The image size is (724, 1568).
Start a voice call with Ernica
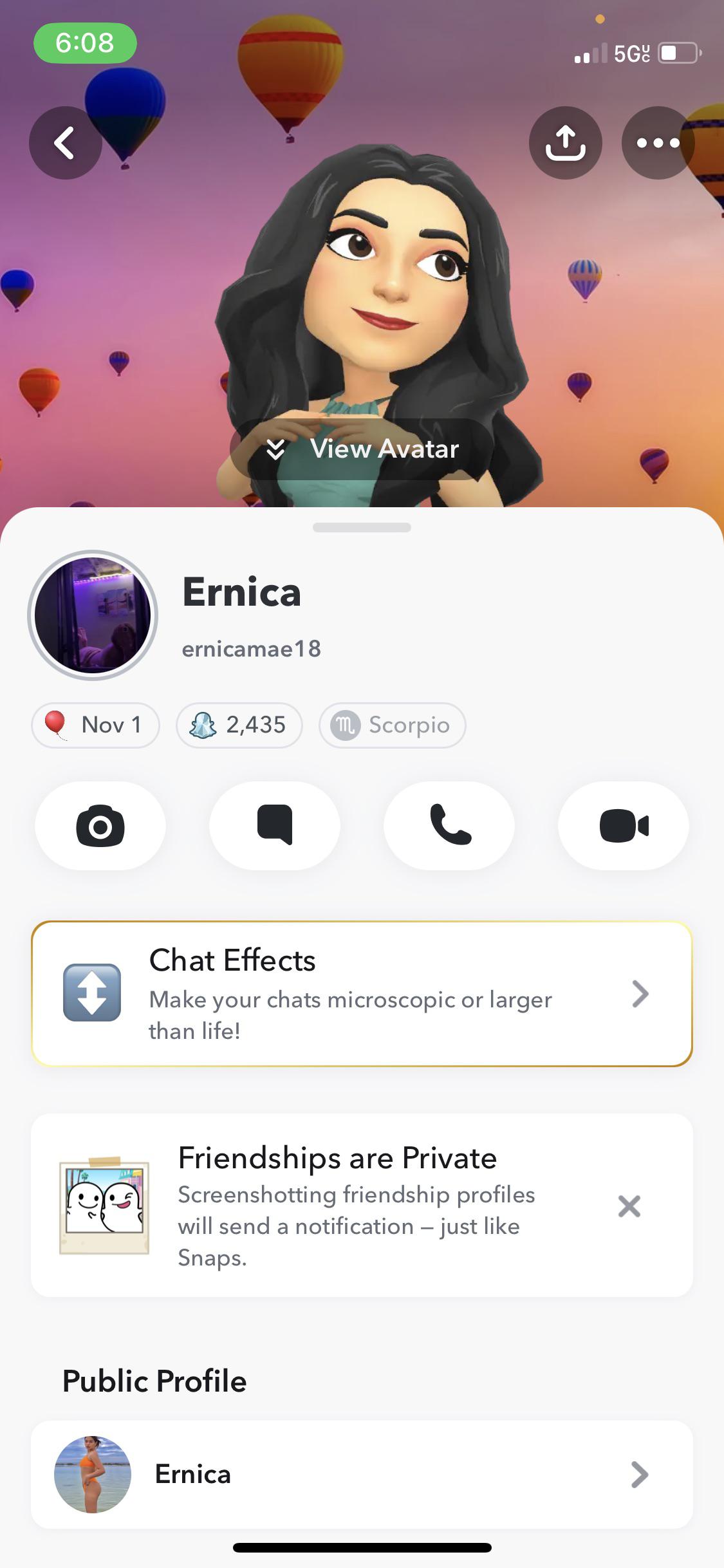click(449, 826)
